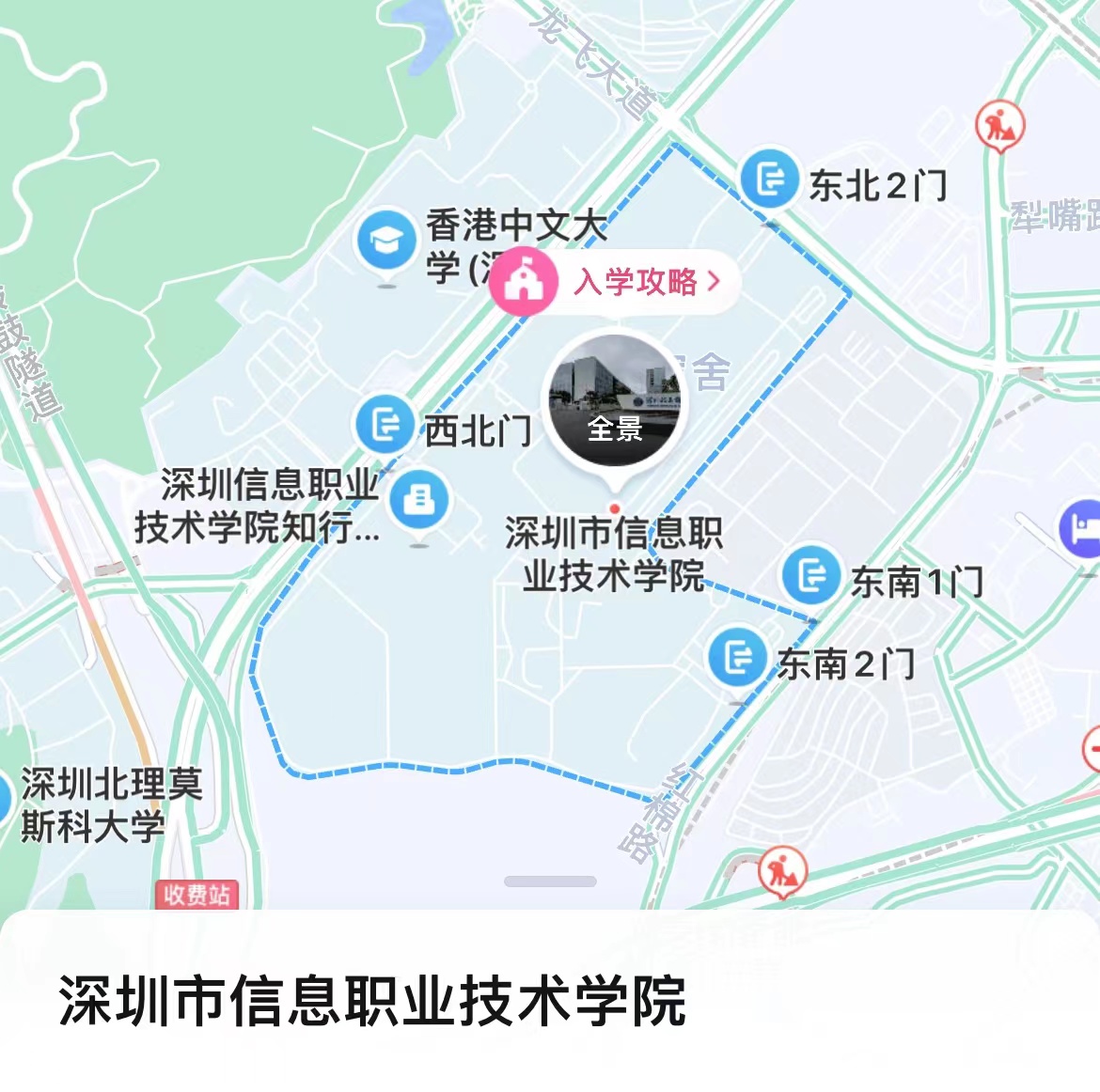
Task: Select the 东北2门 gate marker
Action: click(770, 179)
